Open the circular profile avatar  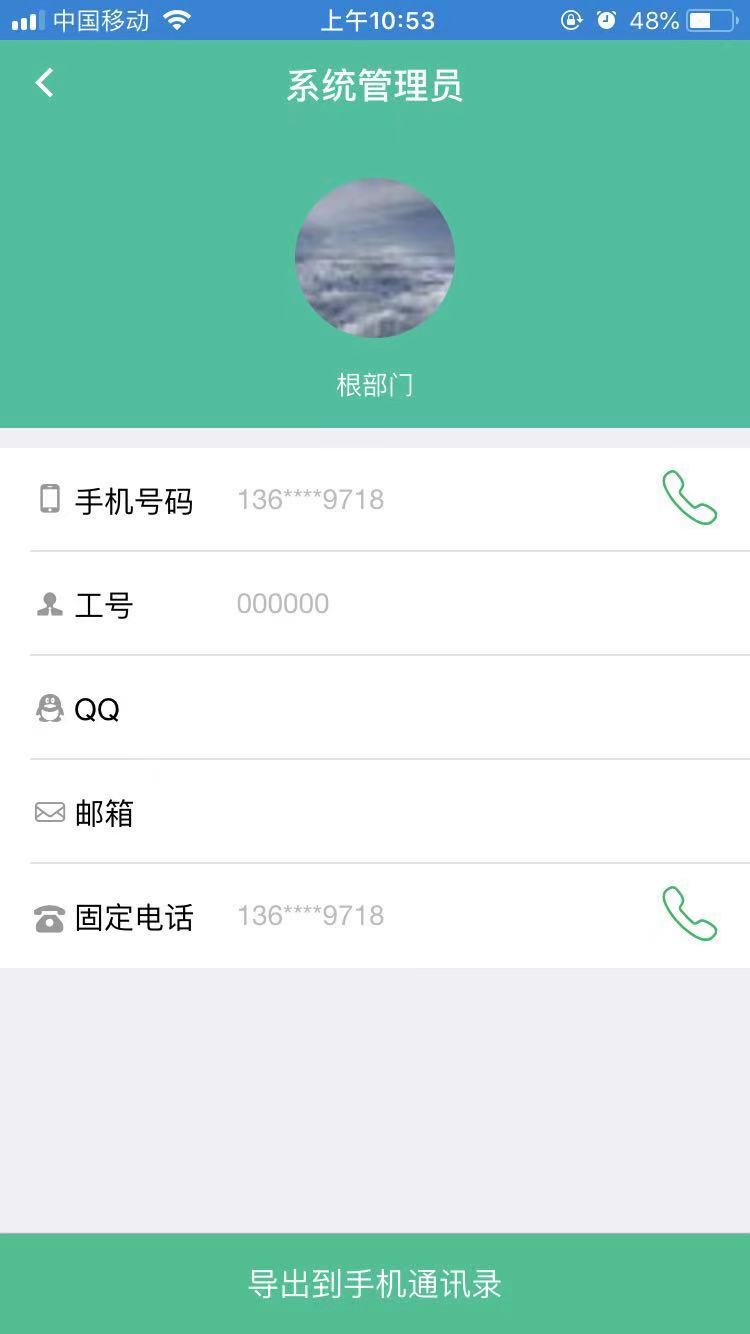(375, 258)
